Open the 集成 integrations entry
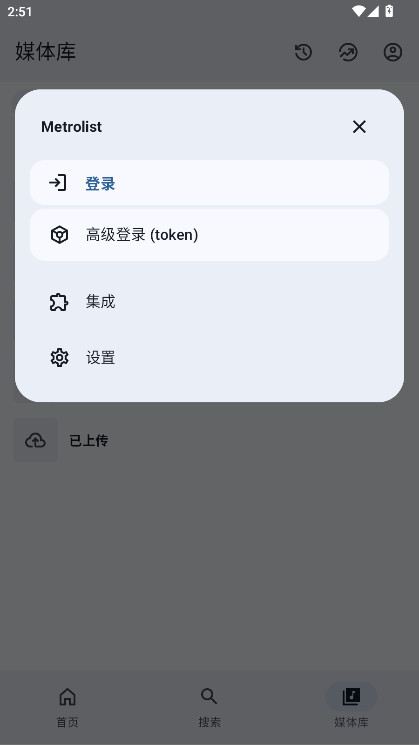419x745 pixels. pyautogui.click(x=210, y=302)
